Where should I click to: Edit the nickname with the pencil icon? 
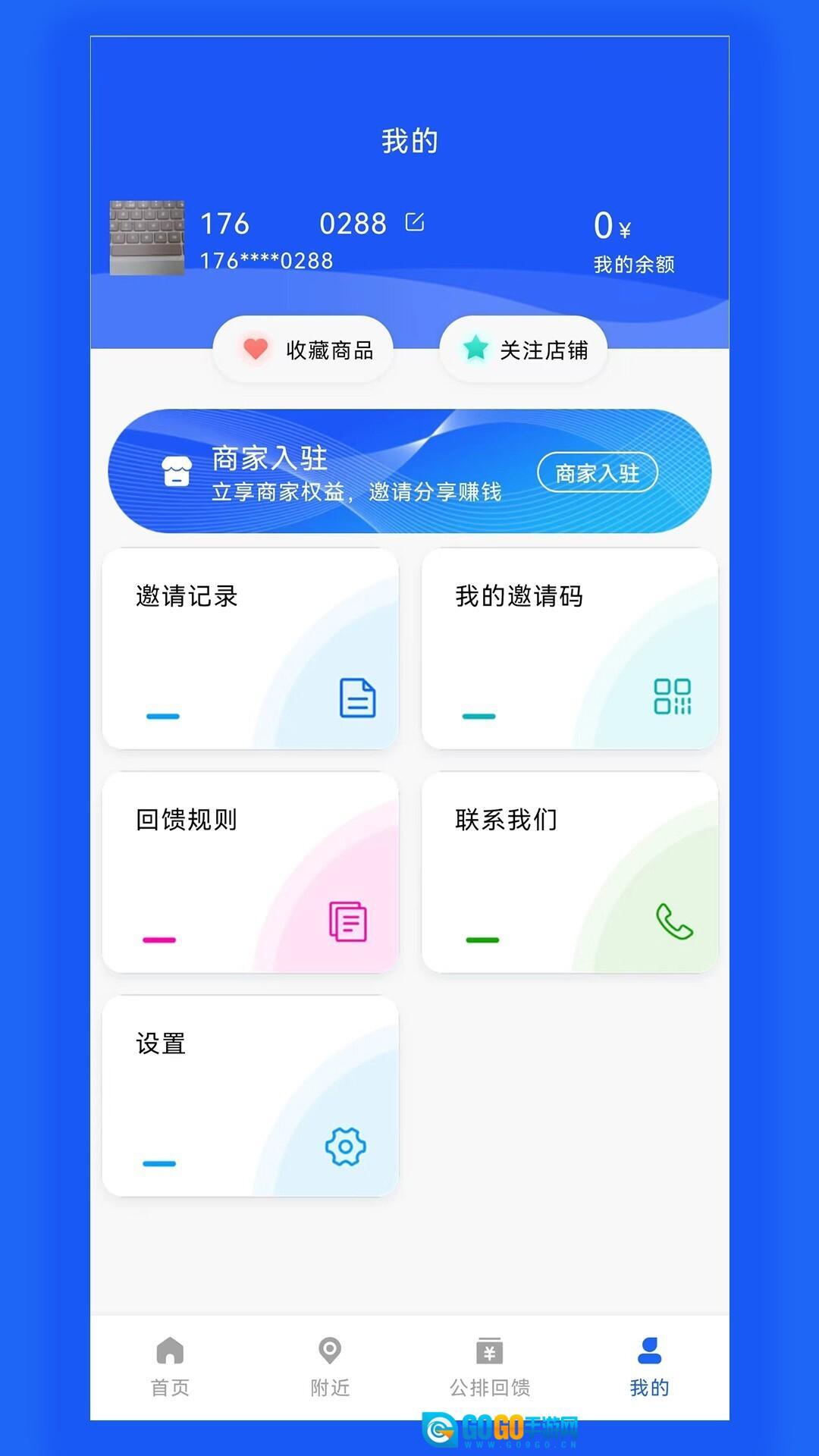415,222
